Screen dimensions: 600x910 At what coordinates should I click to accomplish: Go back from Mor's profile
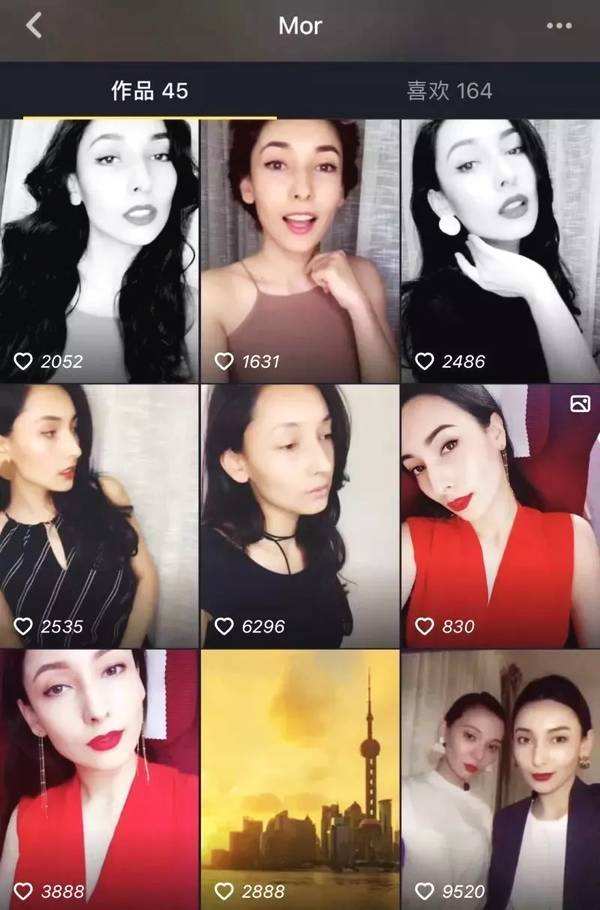click(x=34, y=26)
